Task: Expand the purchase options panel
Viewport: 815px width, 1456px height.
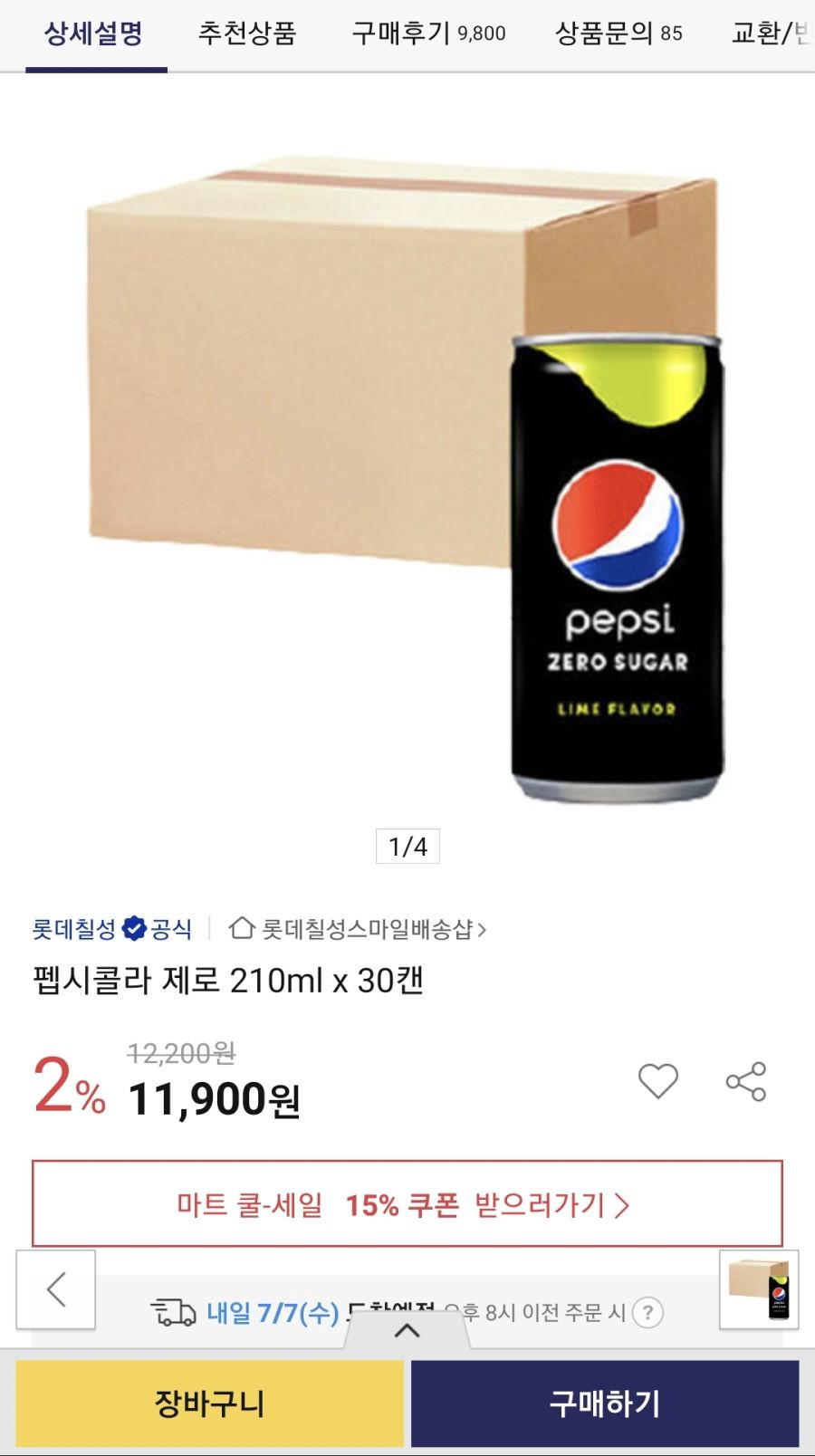Action: 407,1330
